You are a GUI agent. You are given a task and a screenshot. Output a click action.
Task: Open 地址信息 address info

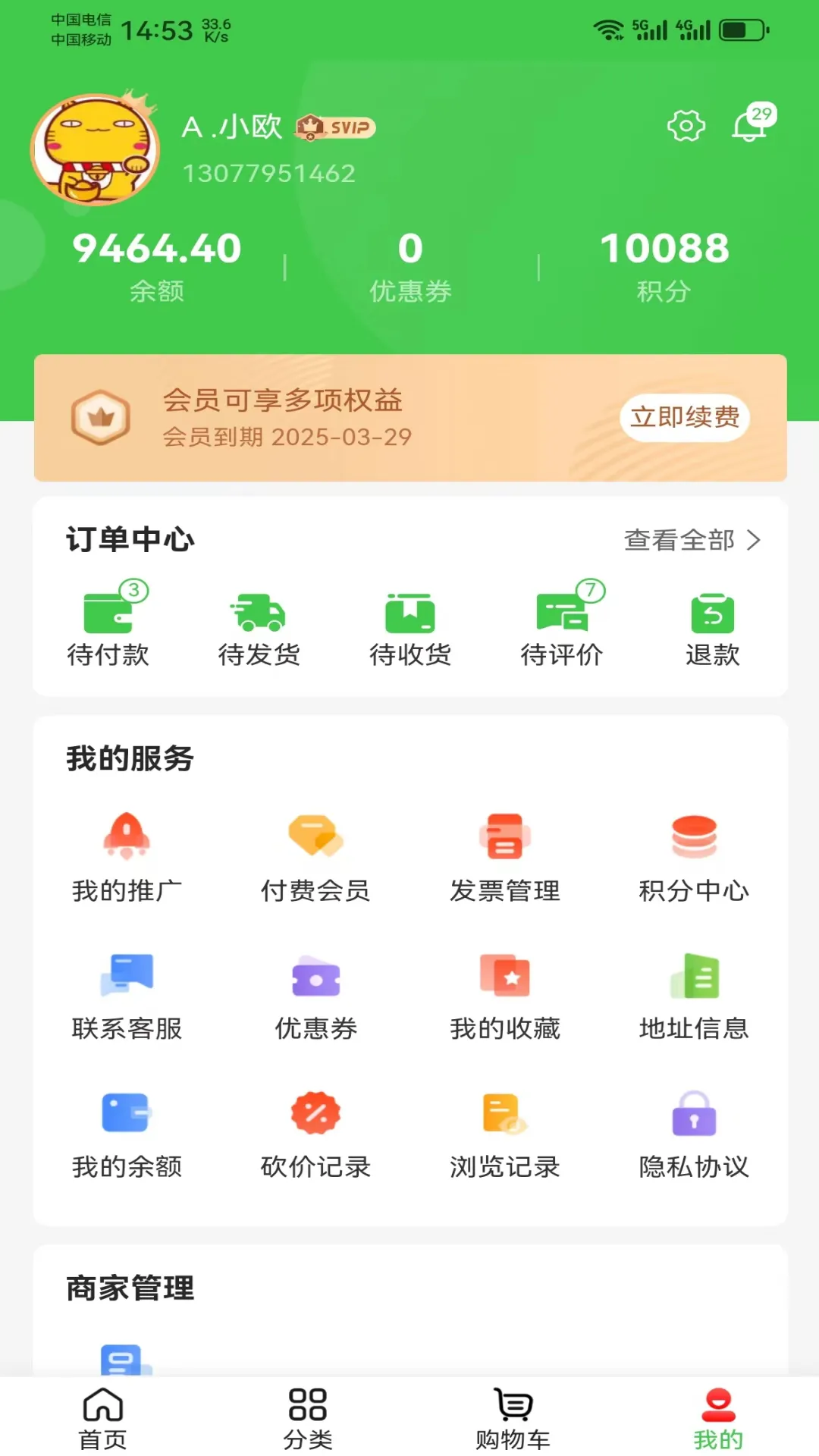tap(694, 997)
